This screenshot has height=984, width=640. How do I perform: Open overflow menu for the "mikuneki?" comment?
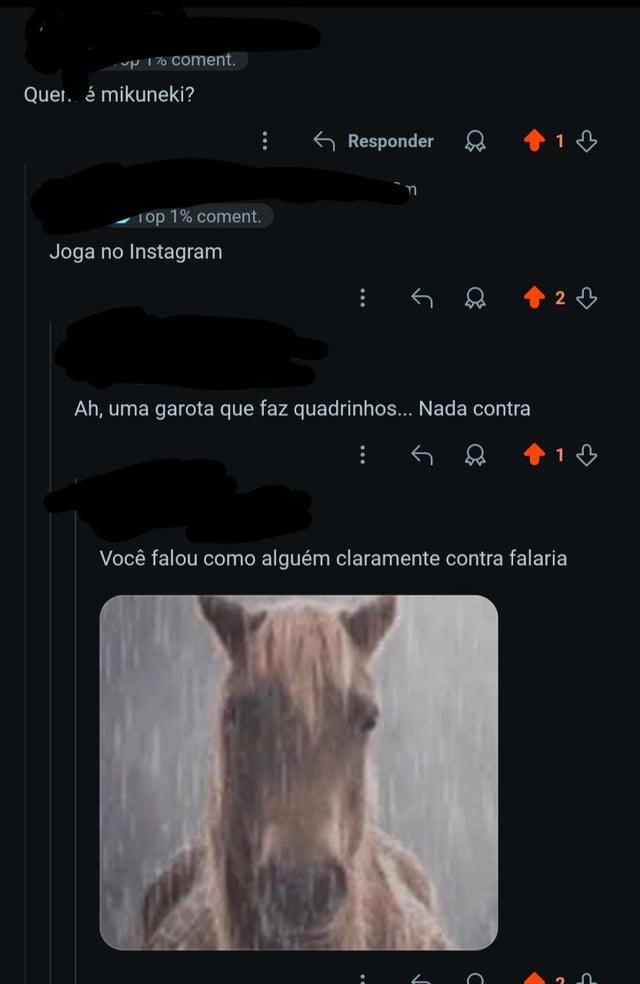[x=265, y=141]
